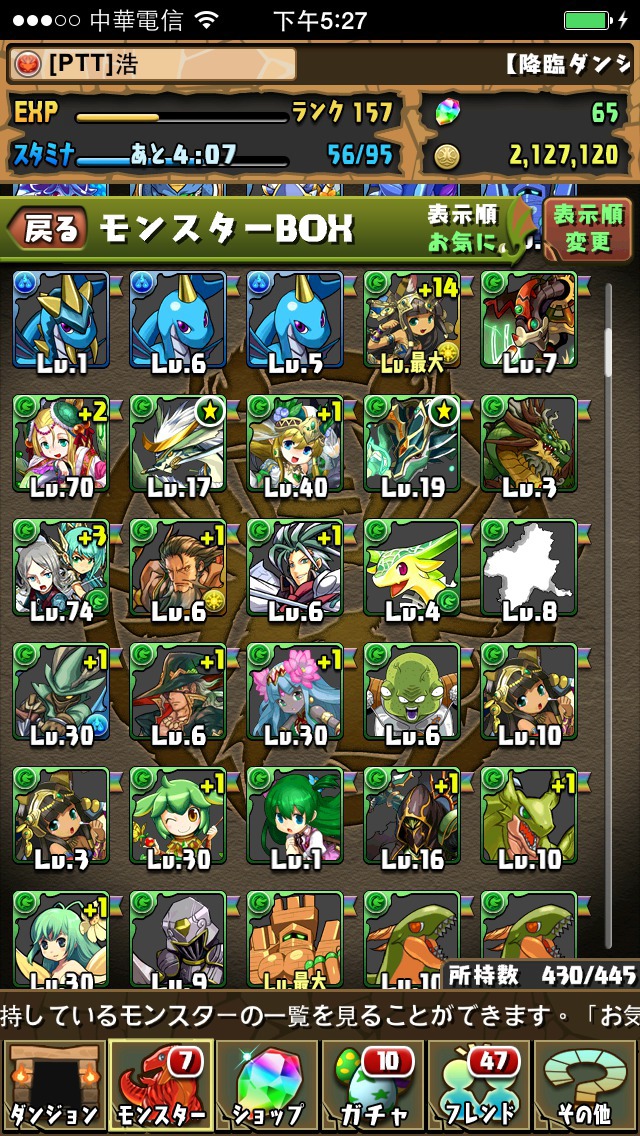The image size is (640, 1136).
Task: Select the white silhouette Lv.8 monster
Action: (x=529, y=568)
